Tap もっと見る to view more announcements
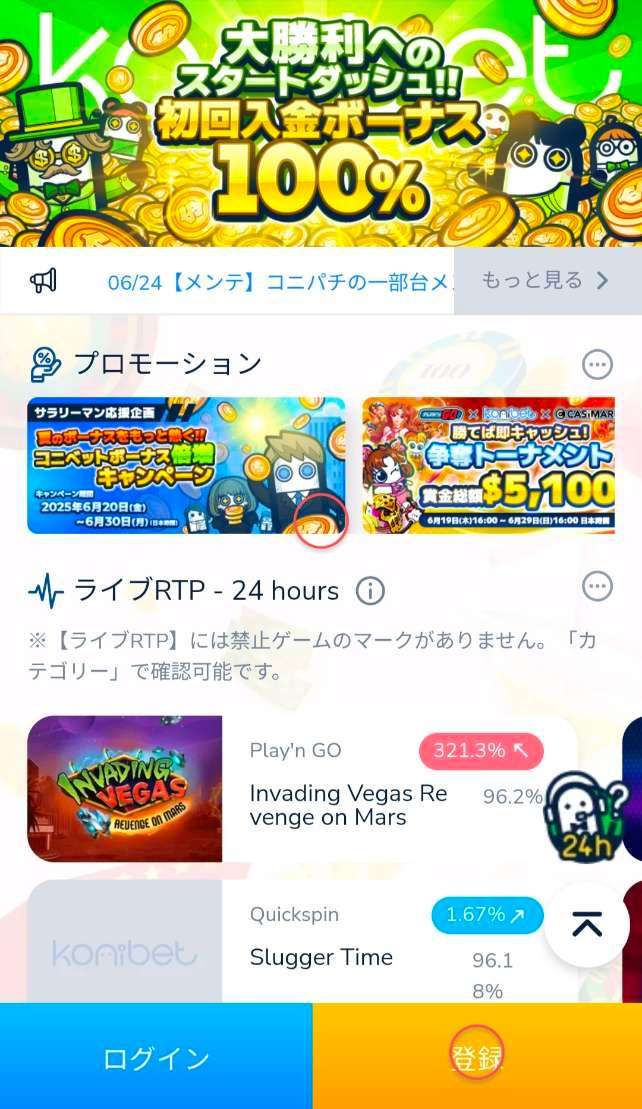This screenshot has width=642, height=1109. [545, 281]
